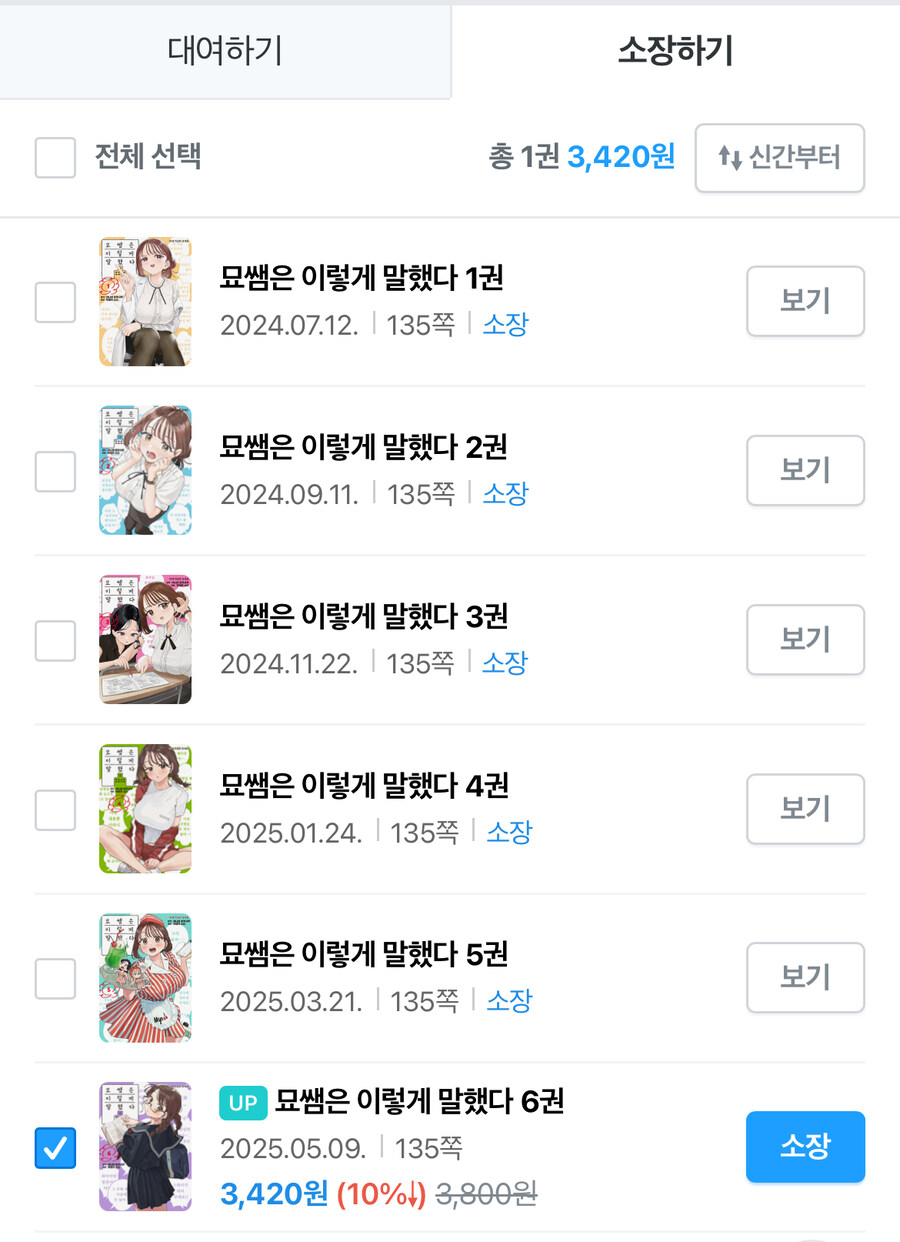The width and height of the screenshot is (900, 1242).
Task: Tap 보기 for volume 1권
Action: [x=805, y=301]
